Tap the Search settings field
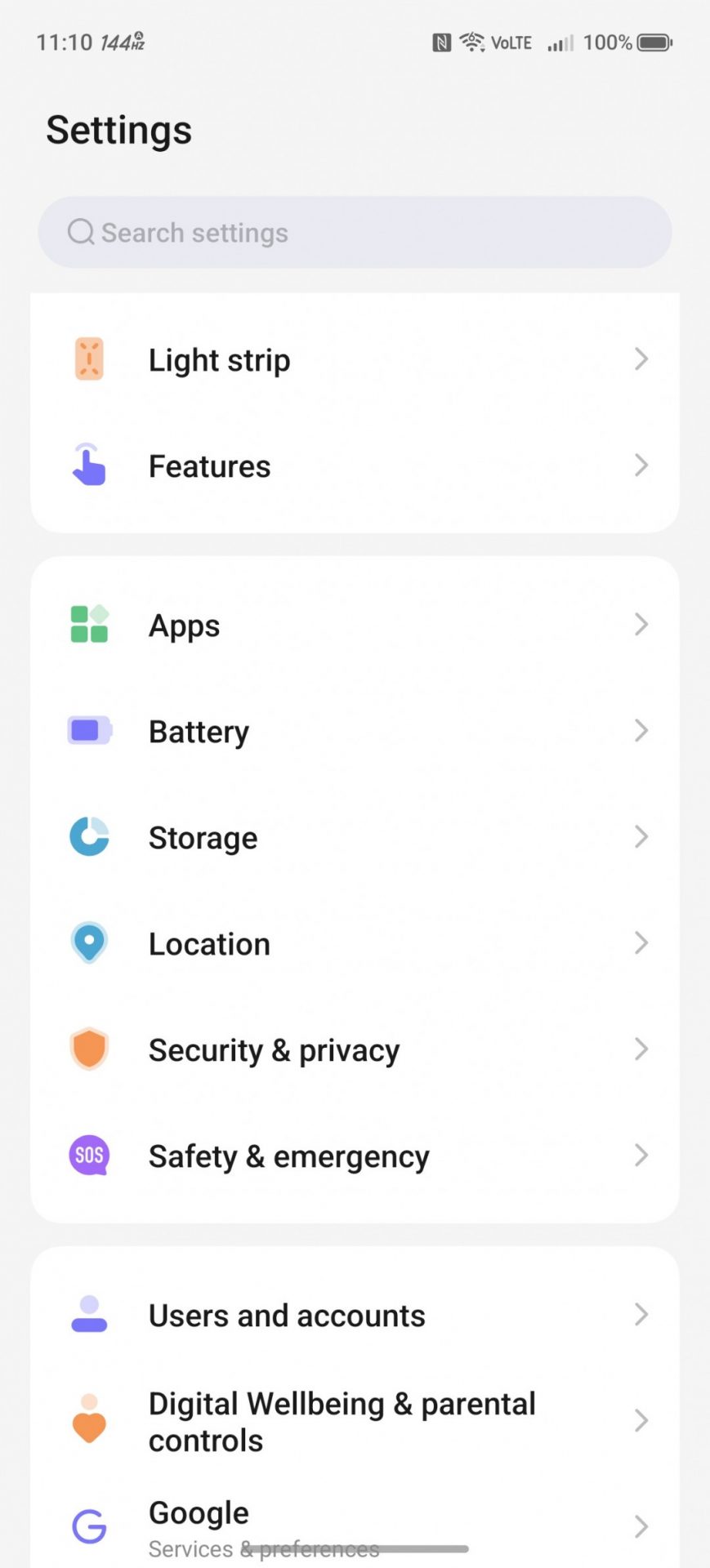Screen dimensions: 710x1568 coord(355,233)
